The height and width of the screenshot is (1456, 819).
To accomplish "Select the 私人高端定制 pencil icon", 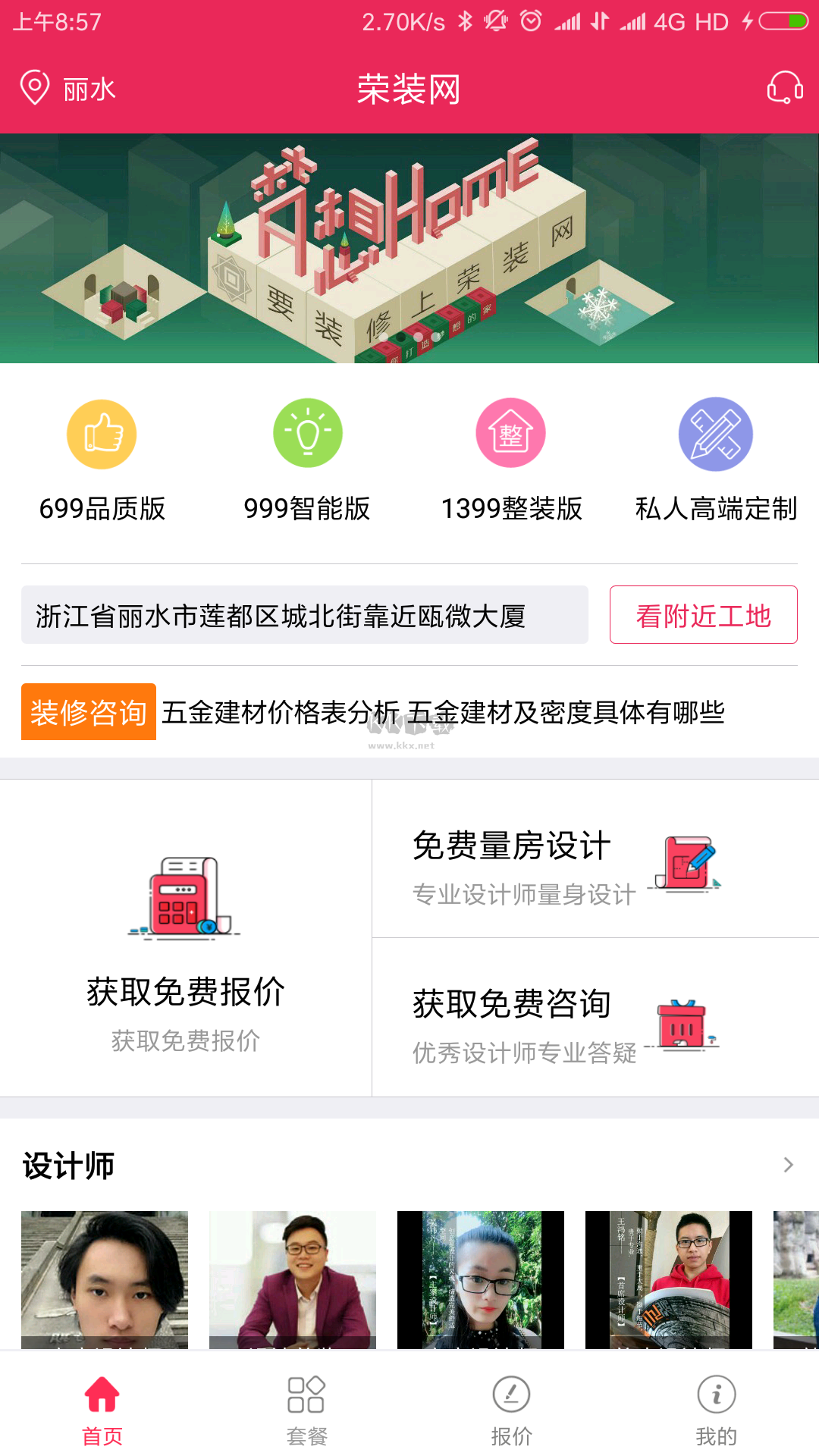I will (715, 435).
